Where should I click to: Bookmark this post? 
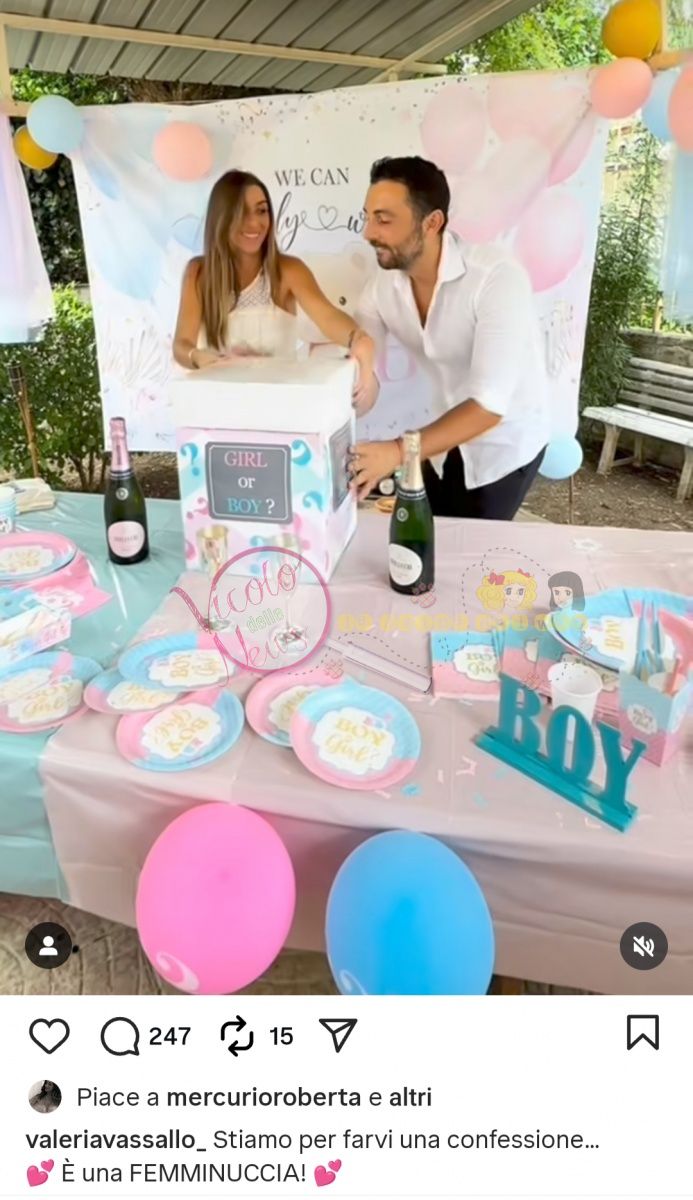(642, 1033)
